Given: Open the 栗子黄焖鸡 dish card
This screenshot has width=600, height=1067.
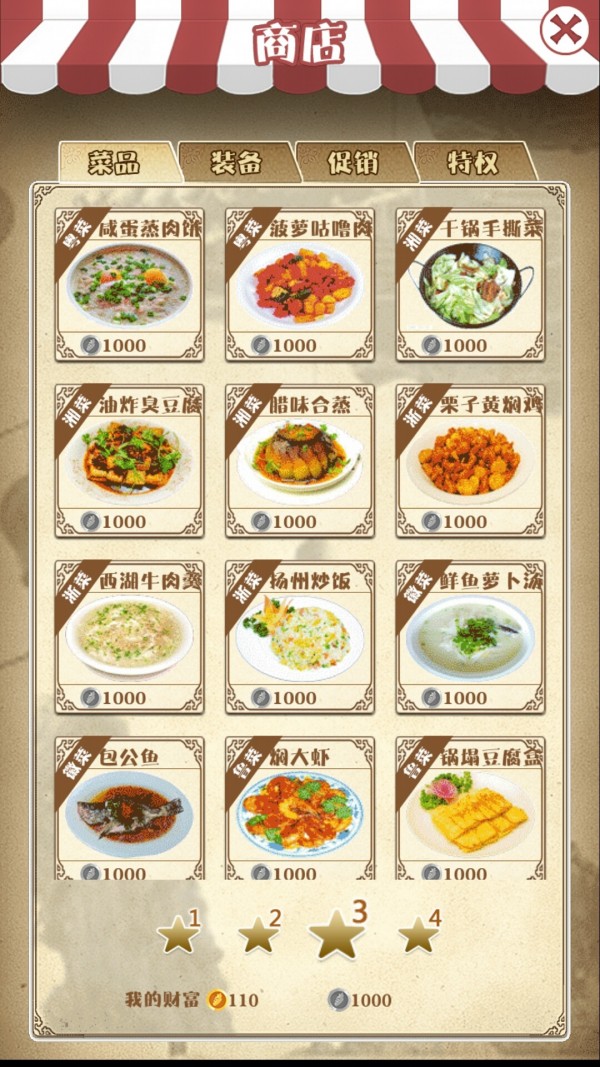Looking at the screenshot, I should tap(470, 461).
